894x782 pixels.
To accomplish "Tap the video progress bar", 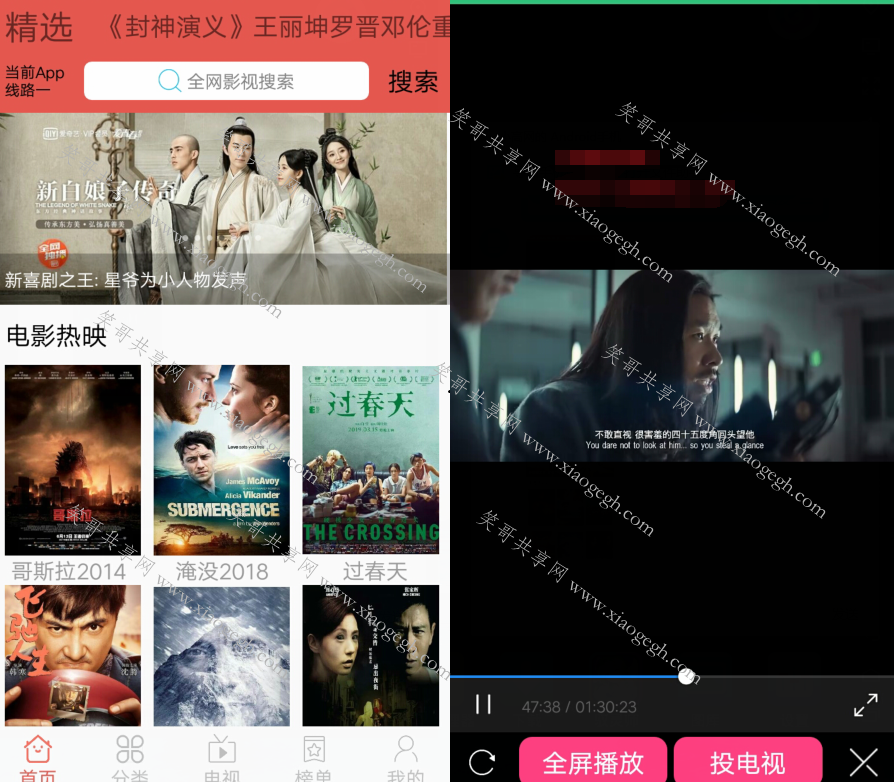I will [x=600, y=677].
